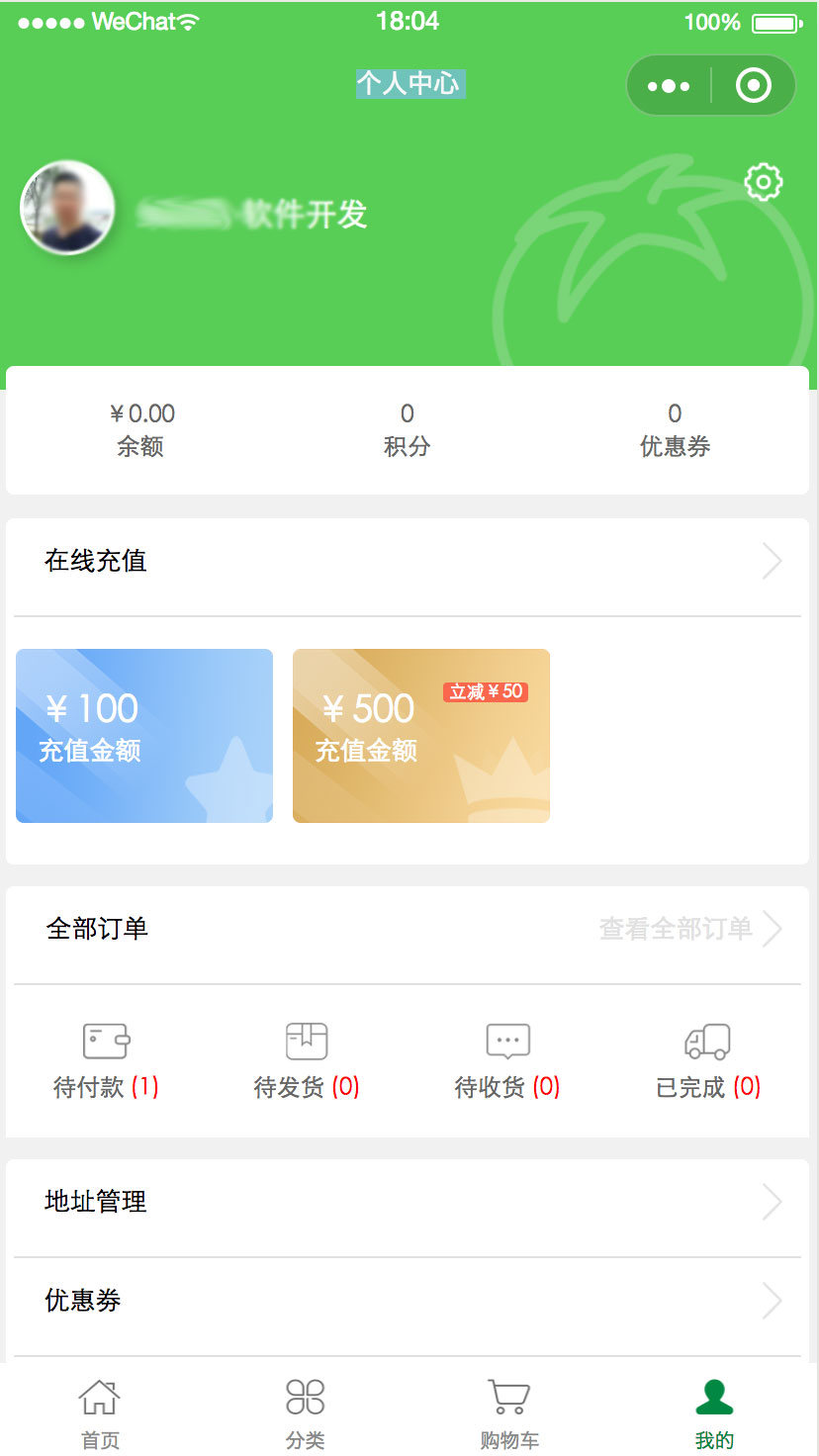
Task: Open 待付款 pending payment orders
Action: (x=106, y=1062)
